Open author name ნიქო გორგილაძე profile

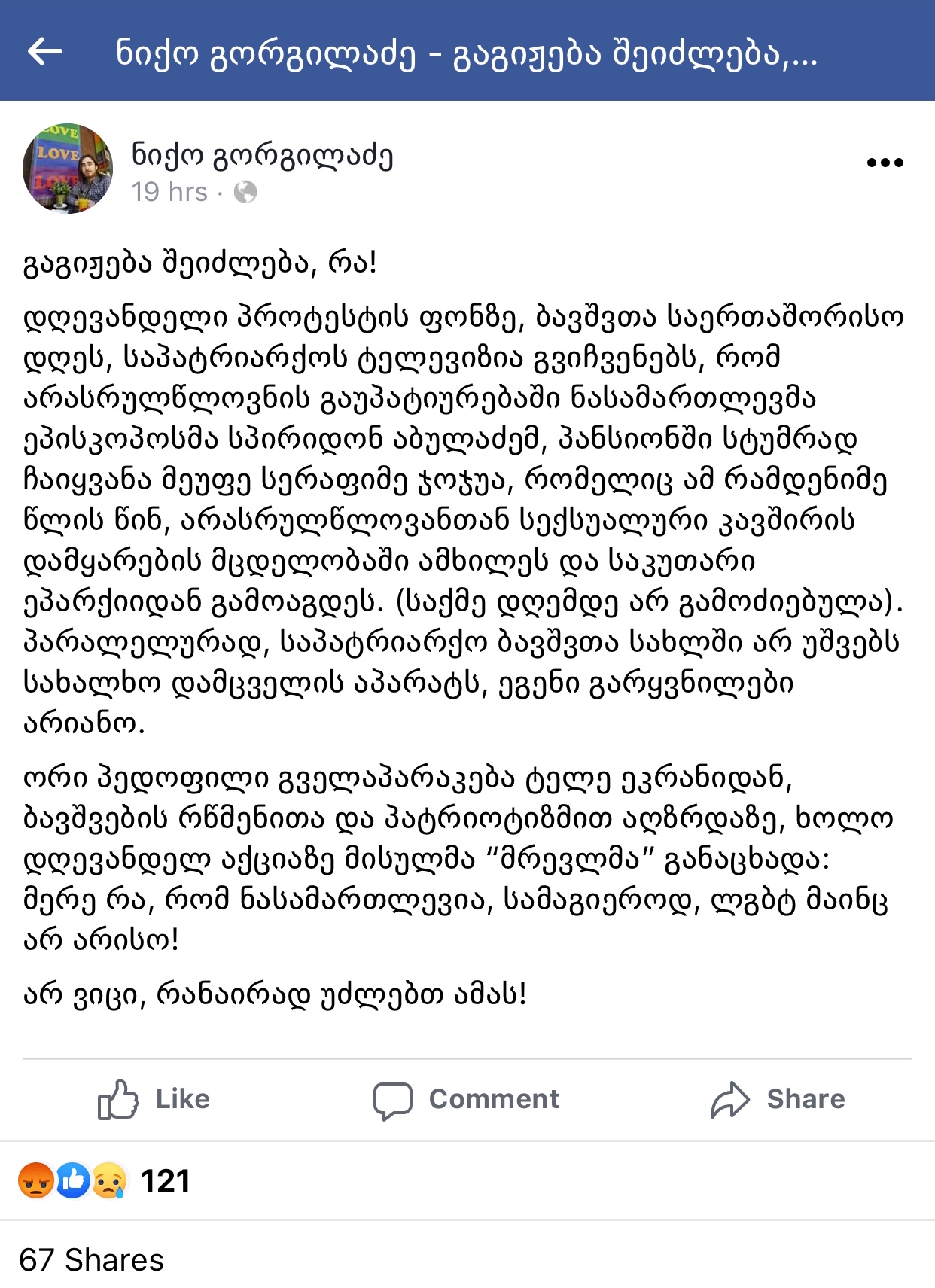coord(262,155)
